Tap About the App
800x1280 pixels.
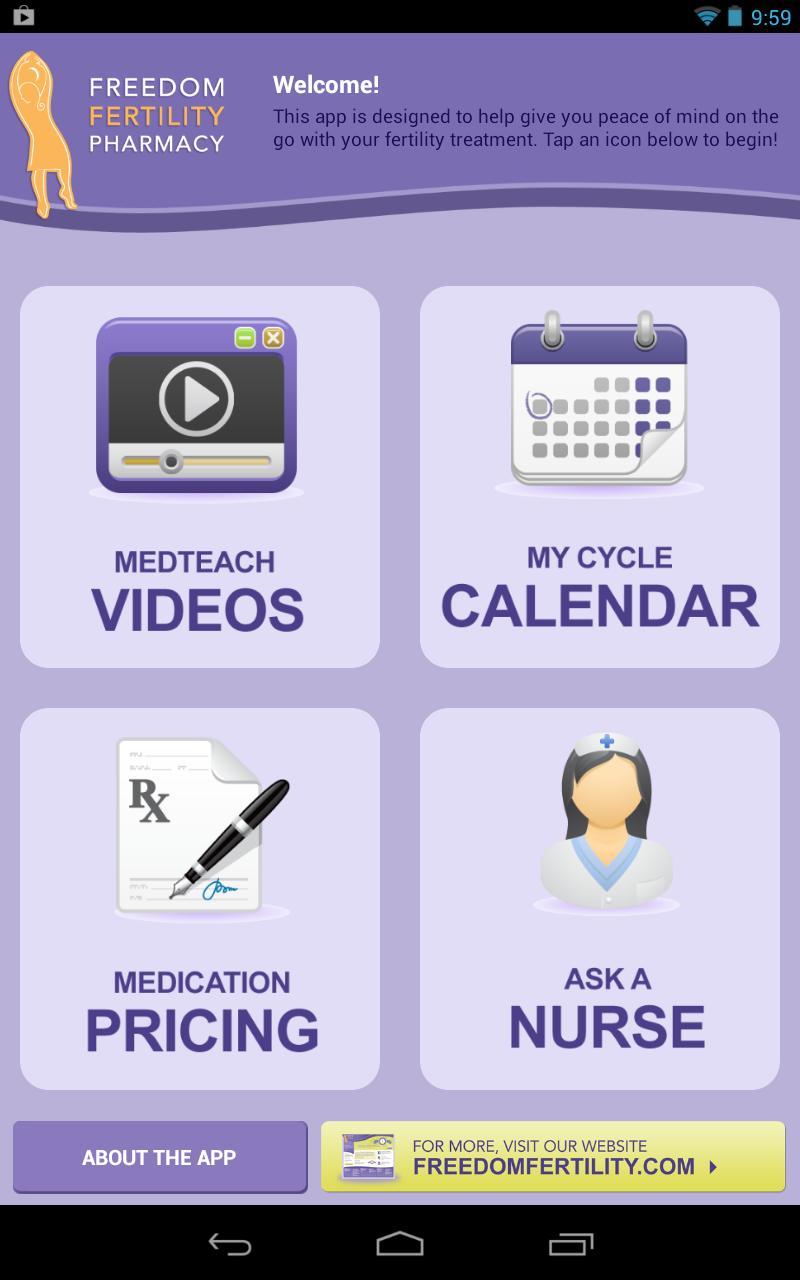point(159,1156)
